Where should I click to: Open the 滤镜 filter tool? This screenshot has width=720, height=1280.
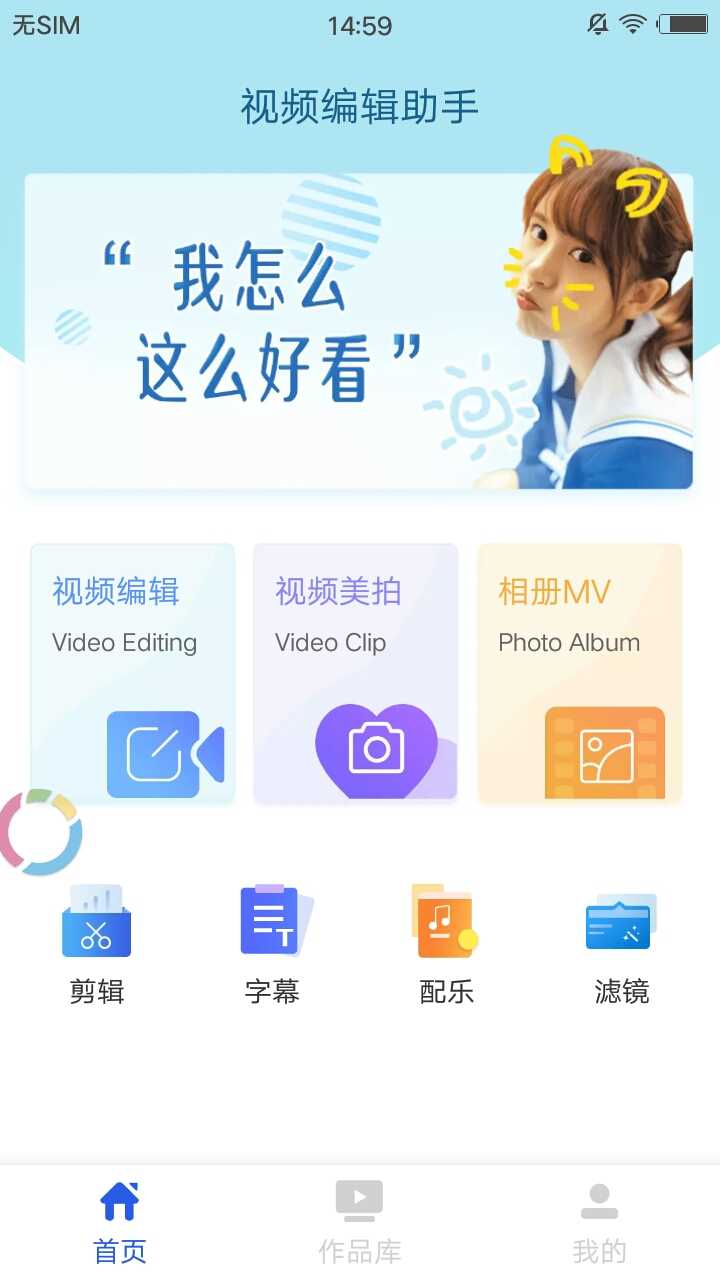tap(621, 944)
